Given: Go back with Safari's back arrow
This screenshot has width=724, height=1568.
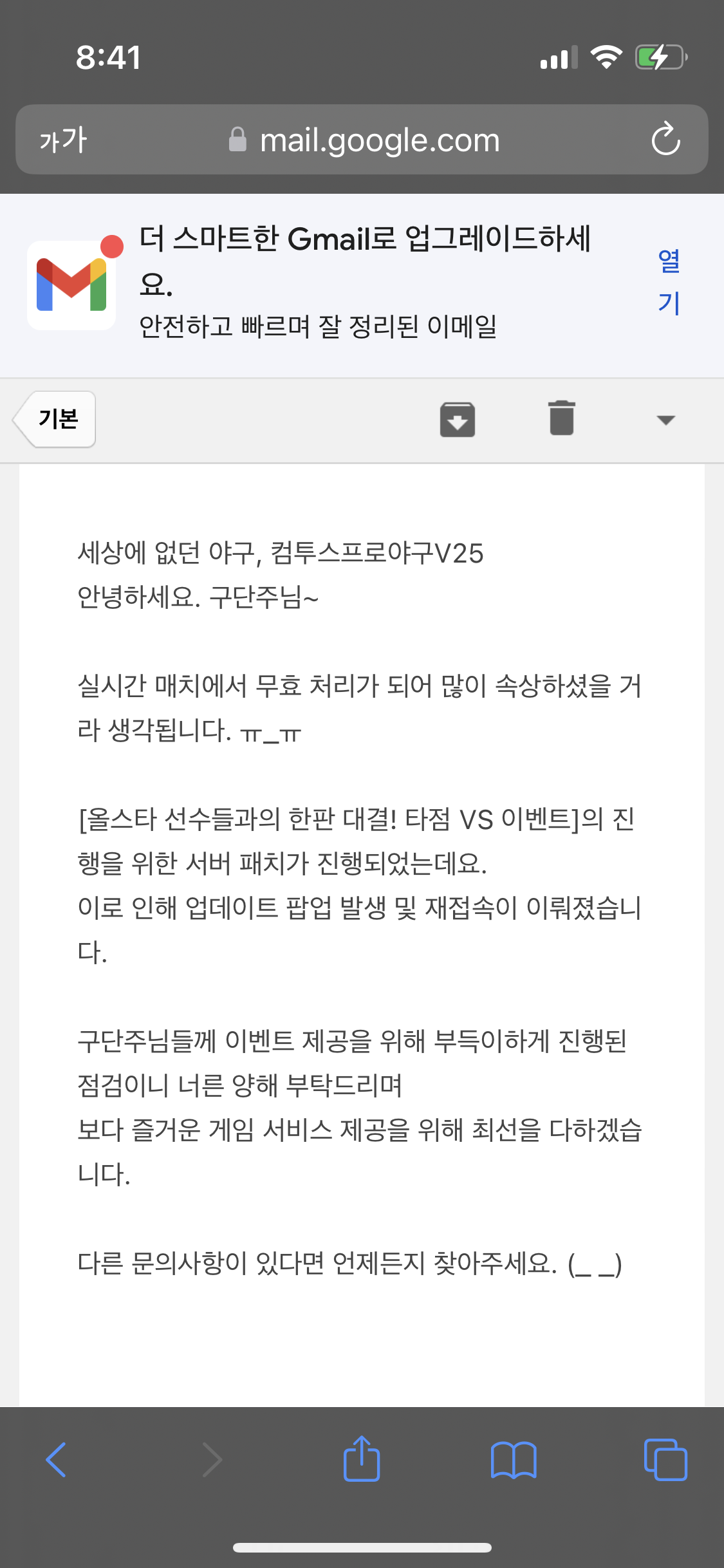Looking at the screenshot, I should coord(57,1459).
